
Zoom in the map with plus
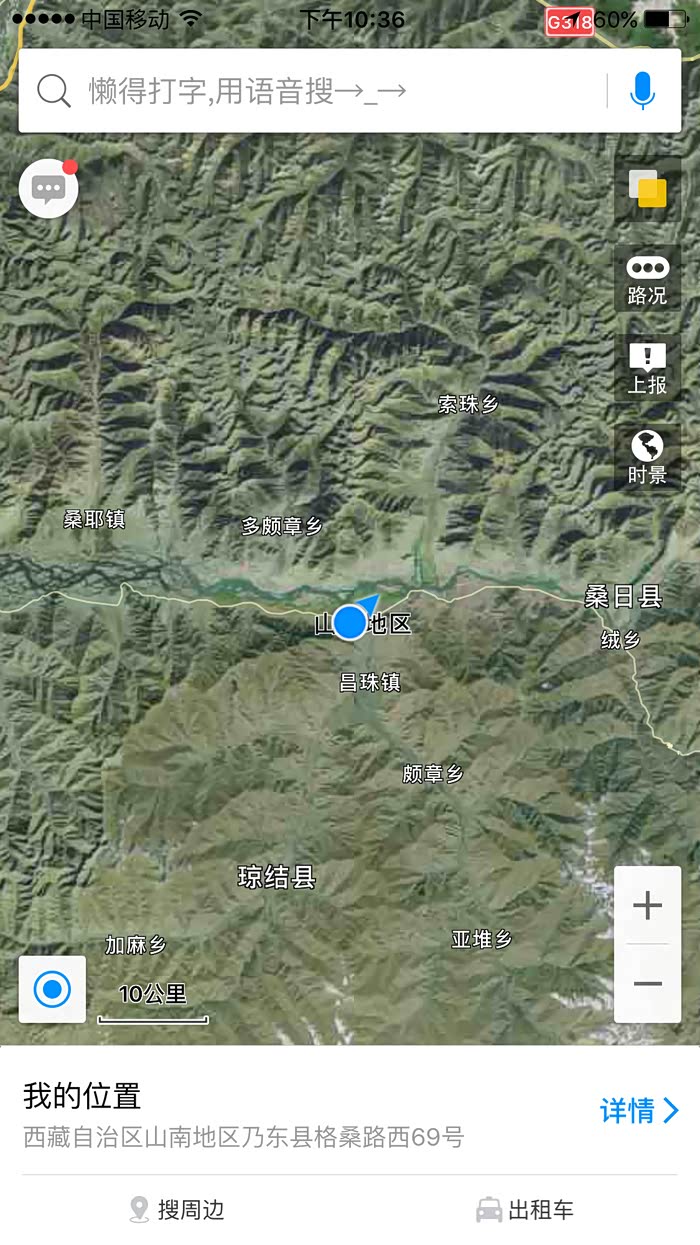[648, 905]
